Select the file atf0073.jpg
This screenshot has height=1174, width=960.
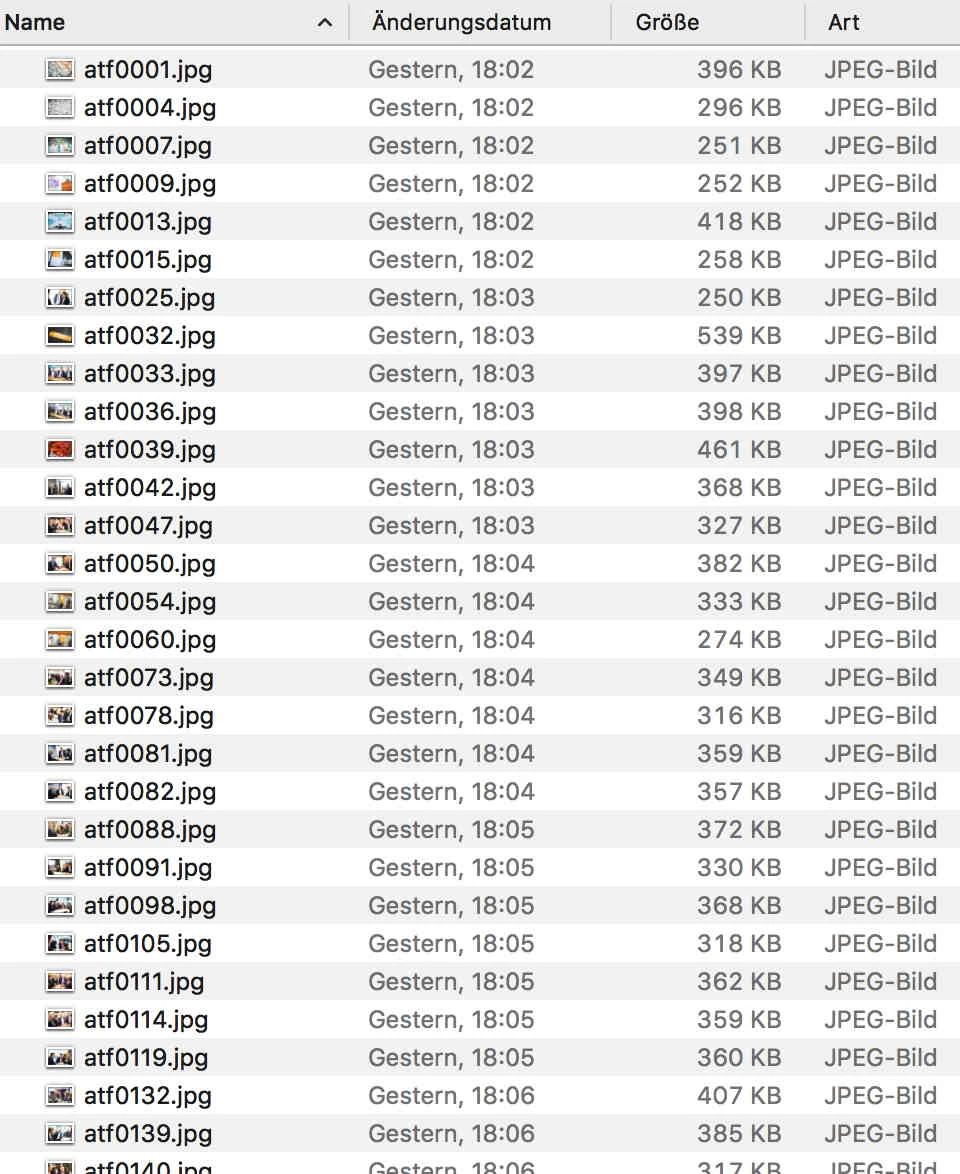pyautogui.click(x=148, y=678)
